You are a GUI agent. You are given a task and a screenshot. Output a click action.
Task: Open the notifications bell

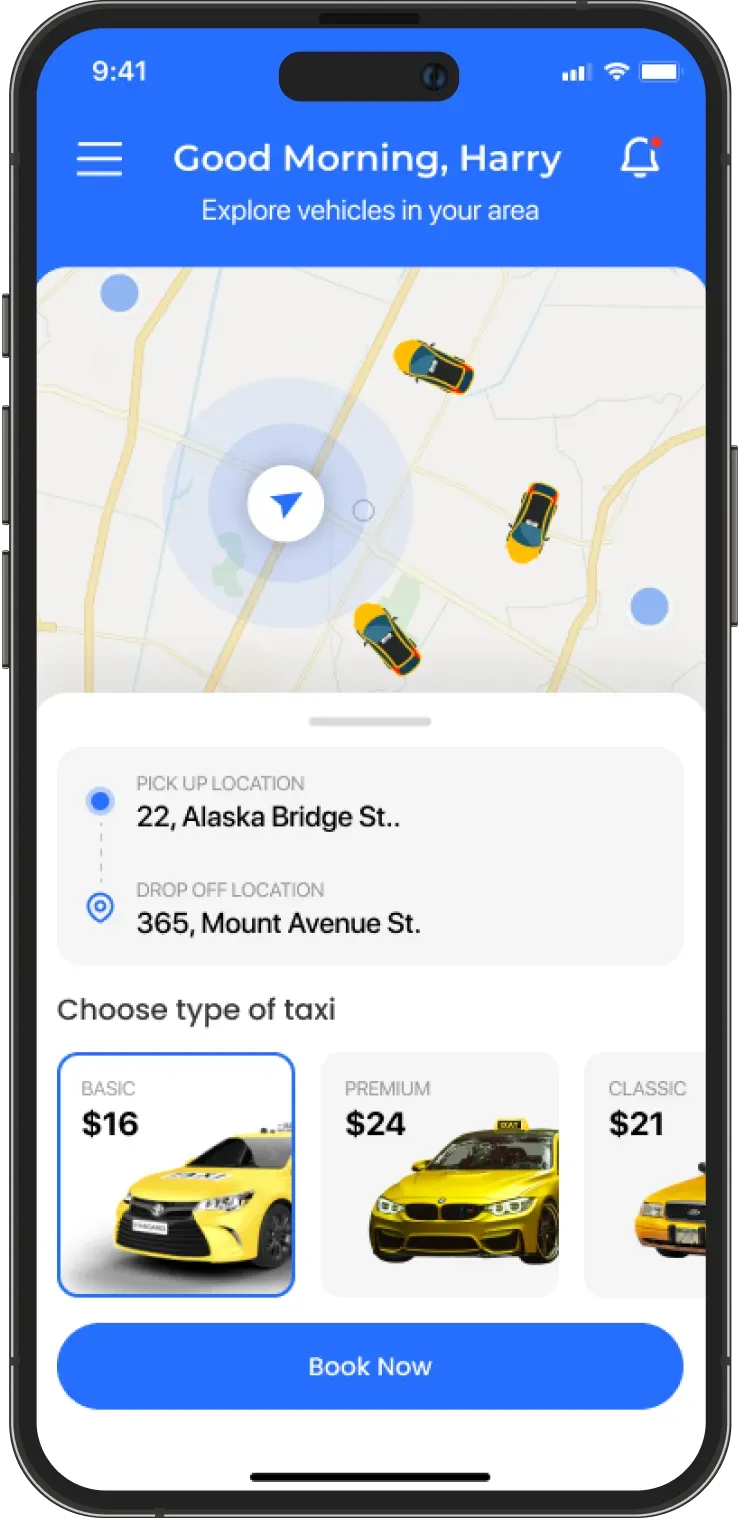[x=640, y=158]
